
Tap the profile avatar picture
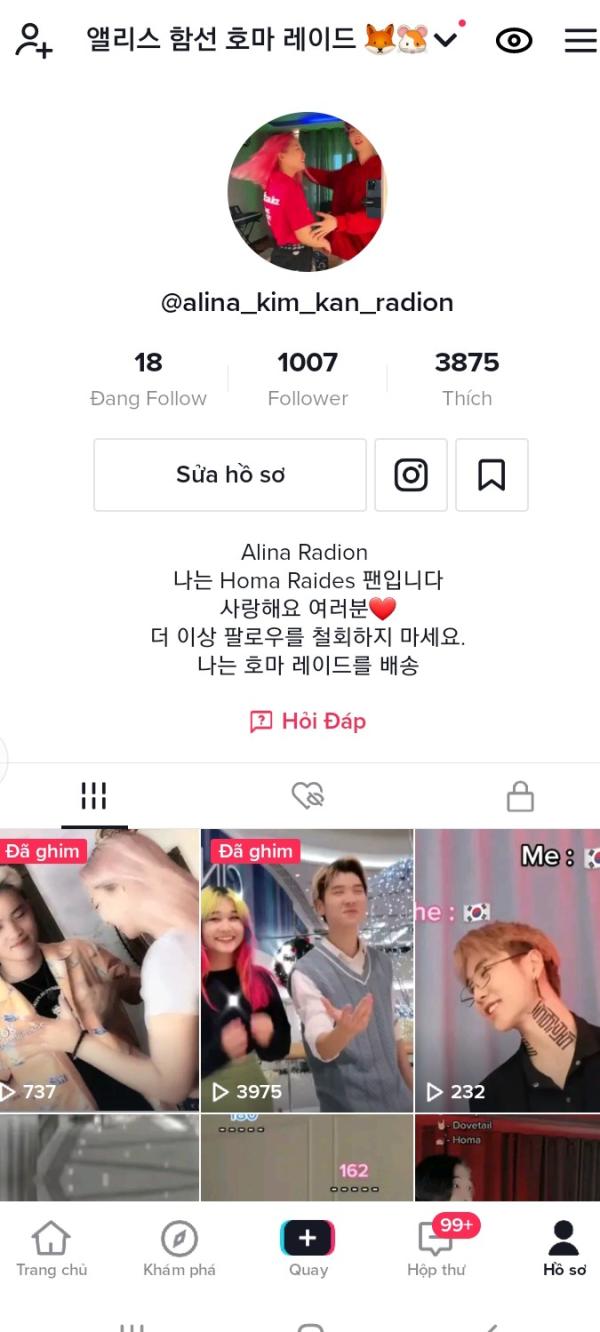307,192
